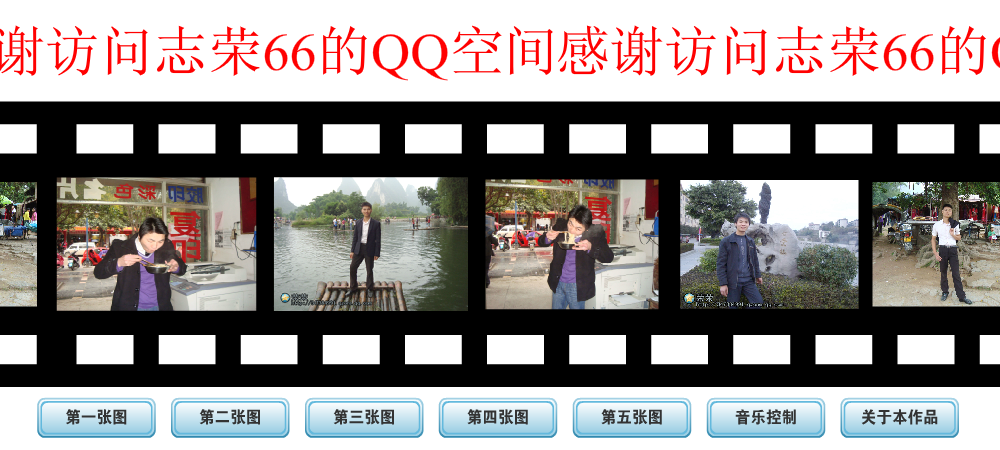This screenshot has height=450, width=1000.
Task: View the 第四张图 photo
Action: [498, 417]
